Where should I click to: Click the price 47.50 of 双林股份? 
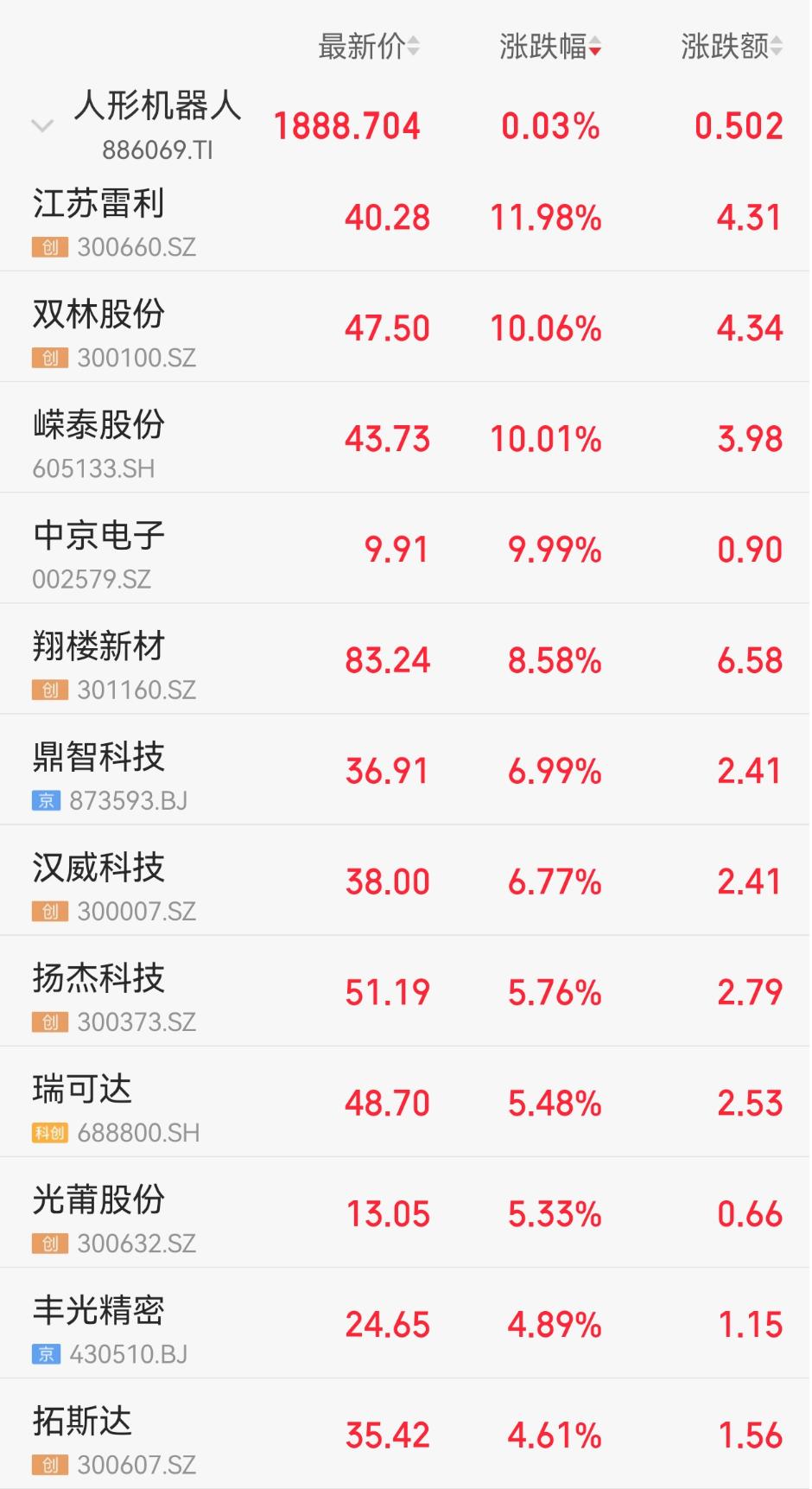(x=389, y=327)
